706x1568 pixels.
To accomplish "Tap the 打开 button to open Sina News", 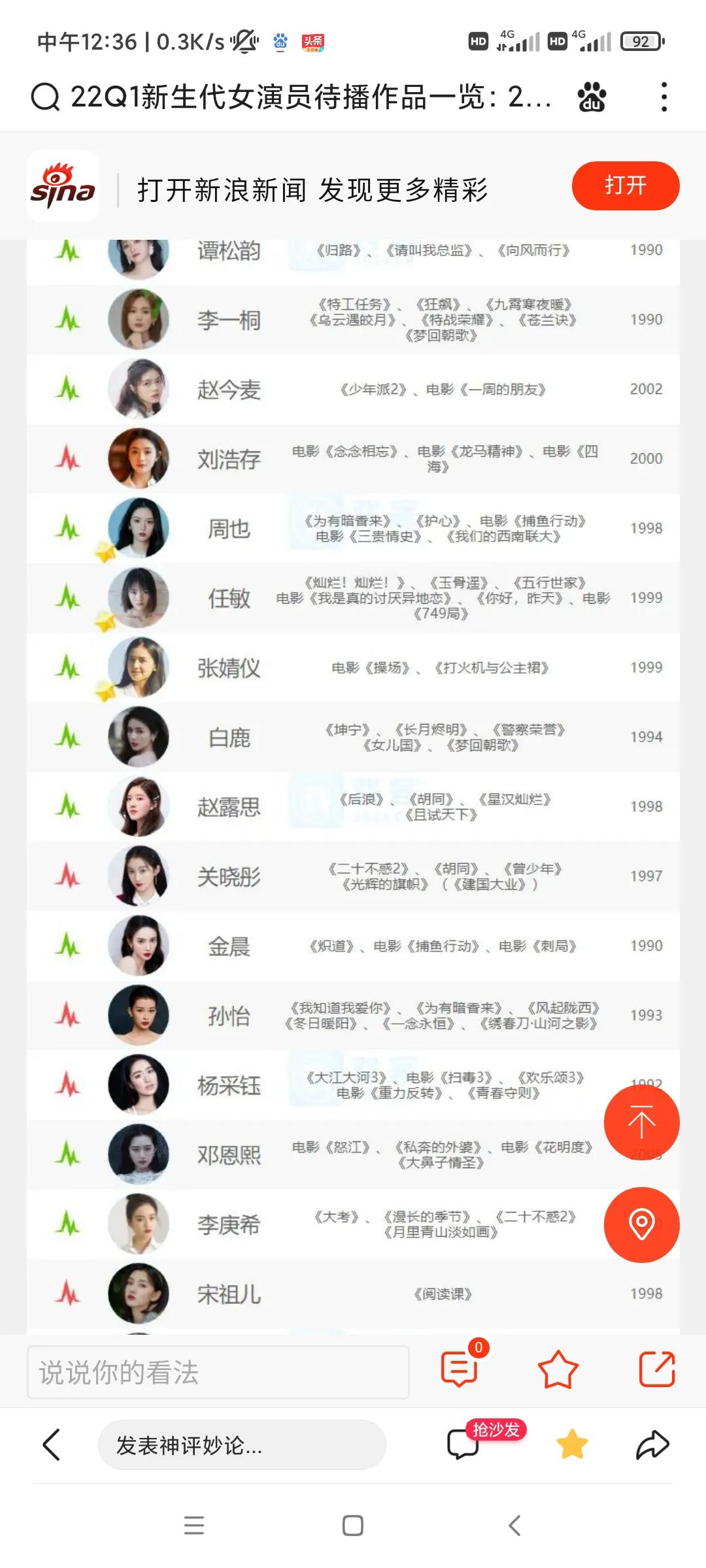I will (x=625, y=185).
